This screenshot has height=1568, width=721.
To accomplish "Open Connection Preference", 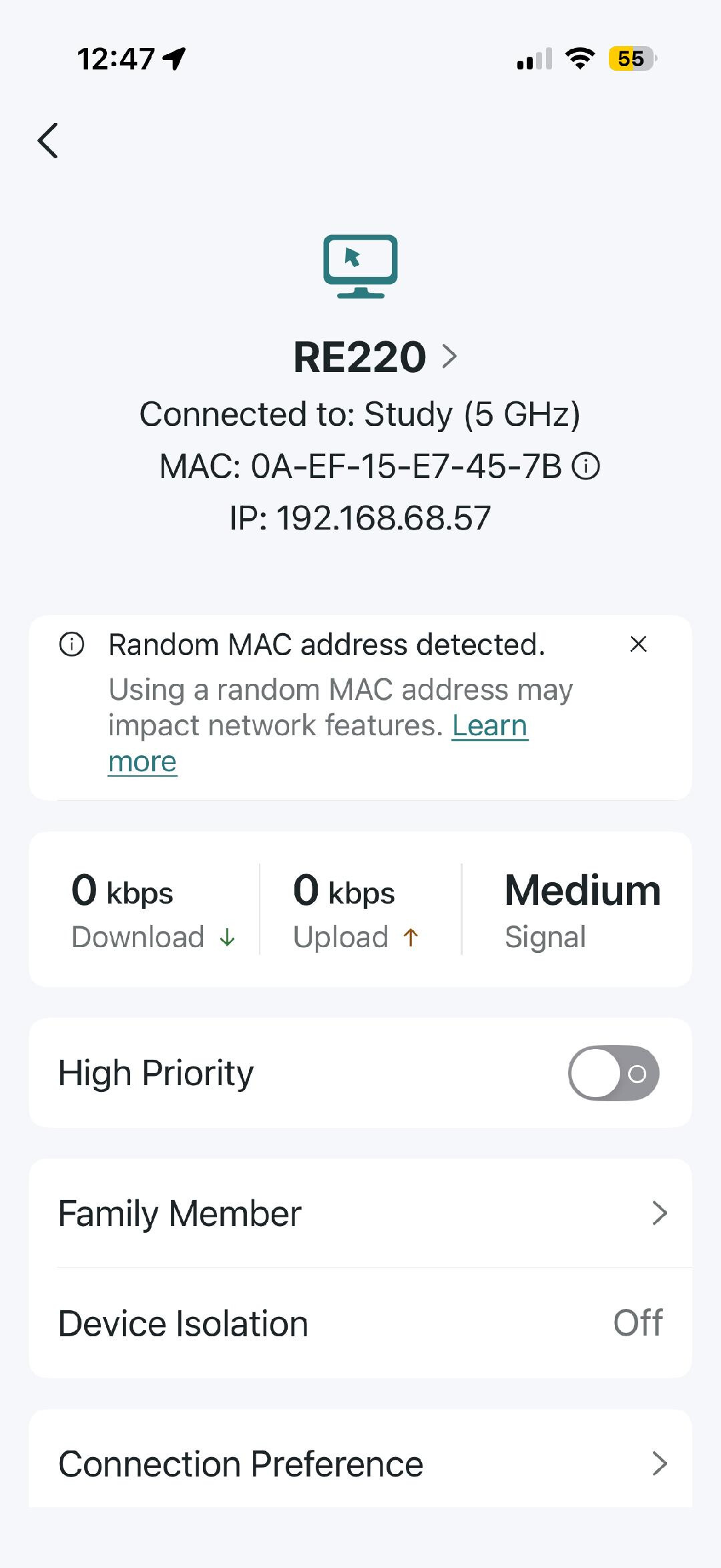I will click(360, 1464).
